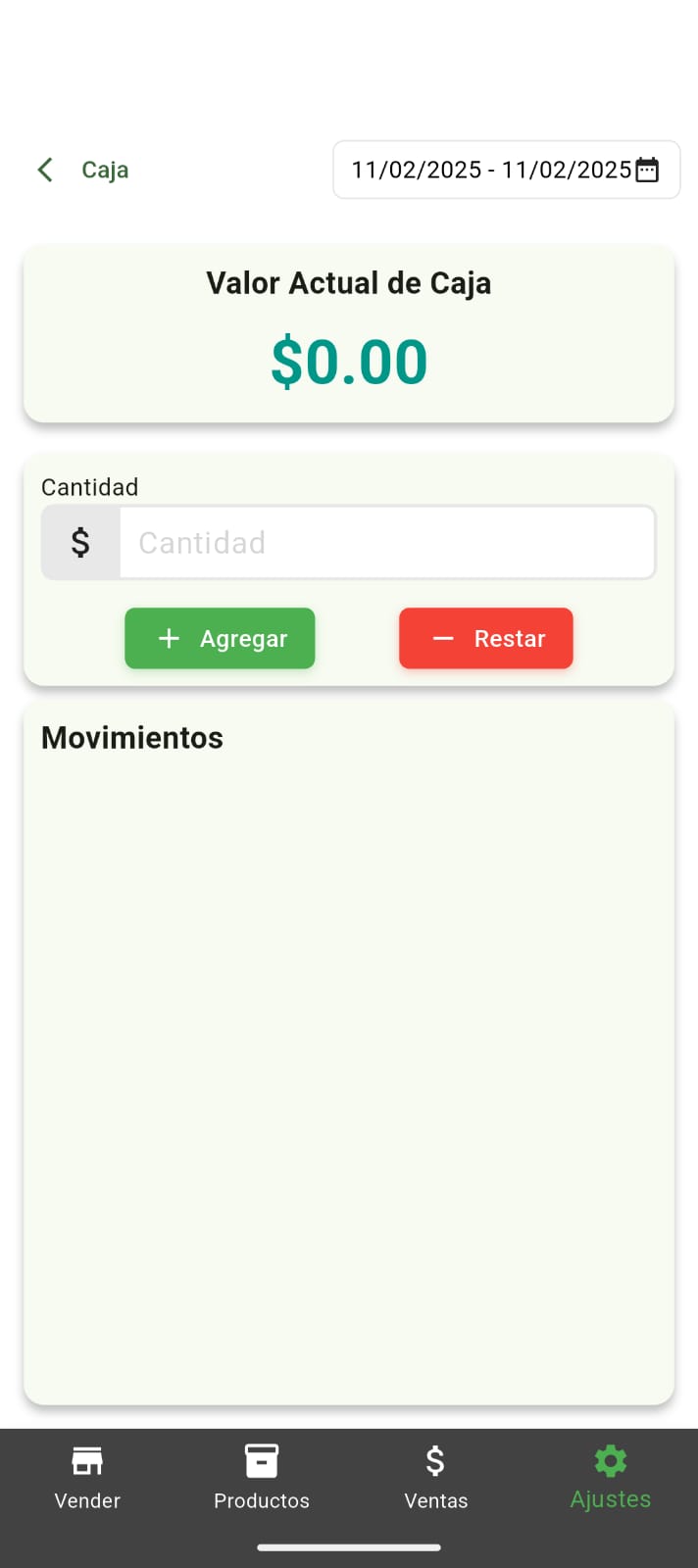The image size is (698, 1568).
Task: Tap the Agregar button
Action: 220,638
